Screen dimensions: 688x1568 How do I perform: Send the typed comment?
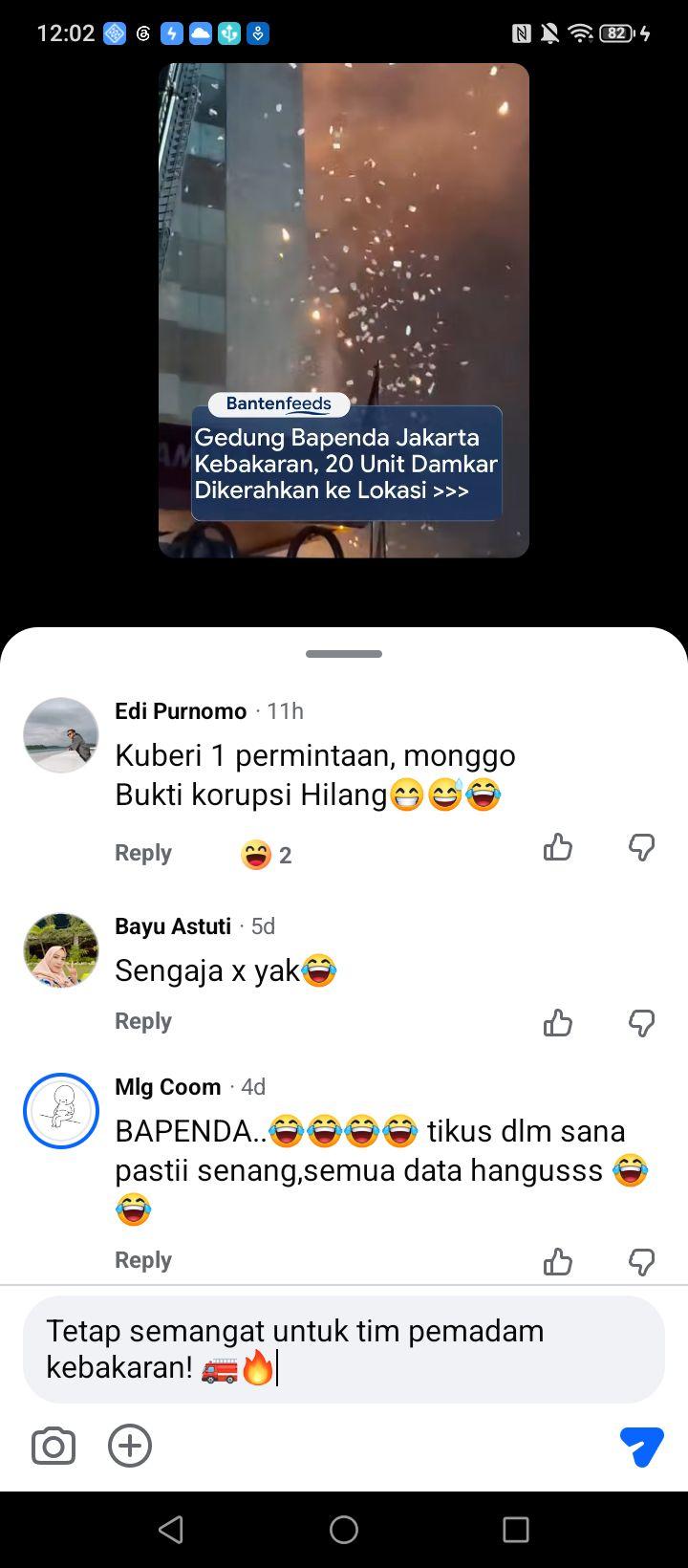click(x=641, y=1447)
